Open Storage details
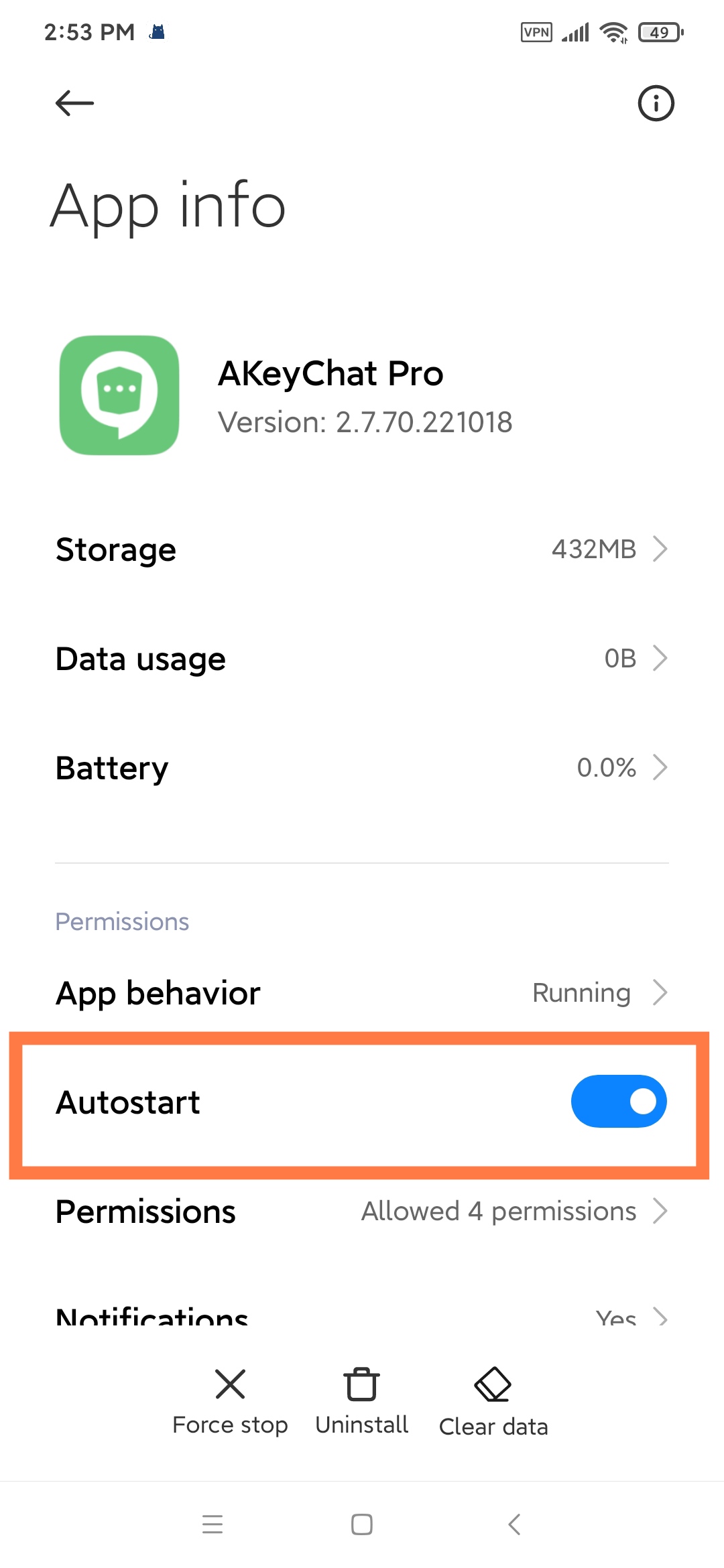 coord(362,549)
